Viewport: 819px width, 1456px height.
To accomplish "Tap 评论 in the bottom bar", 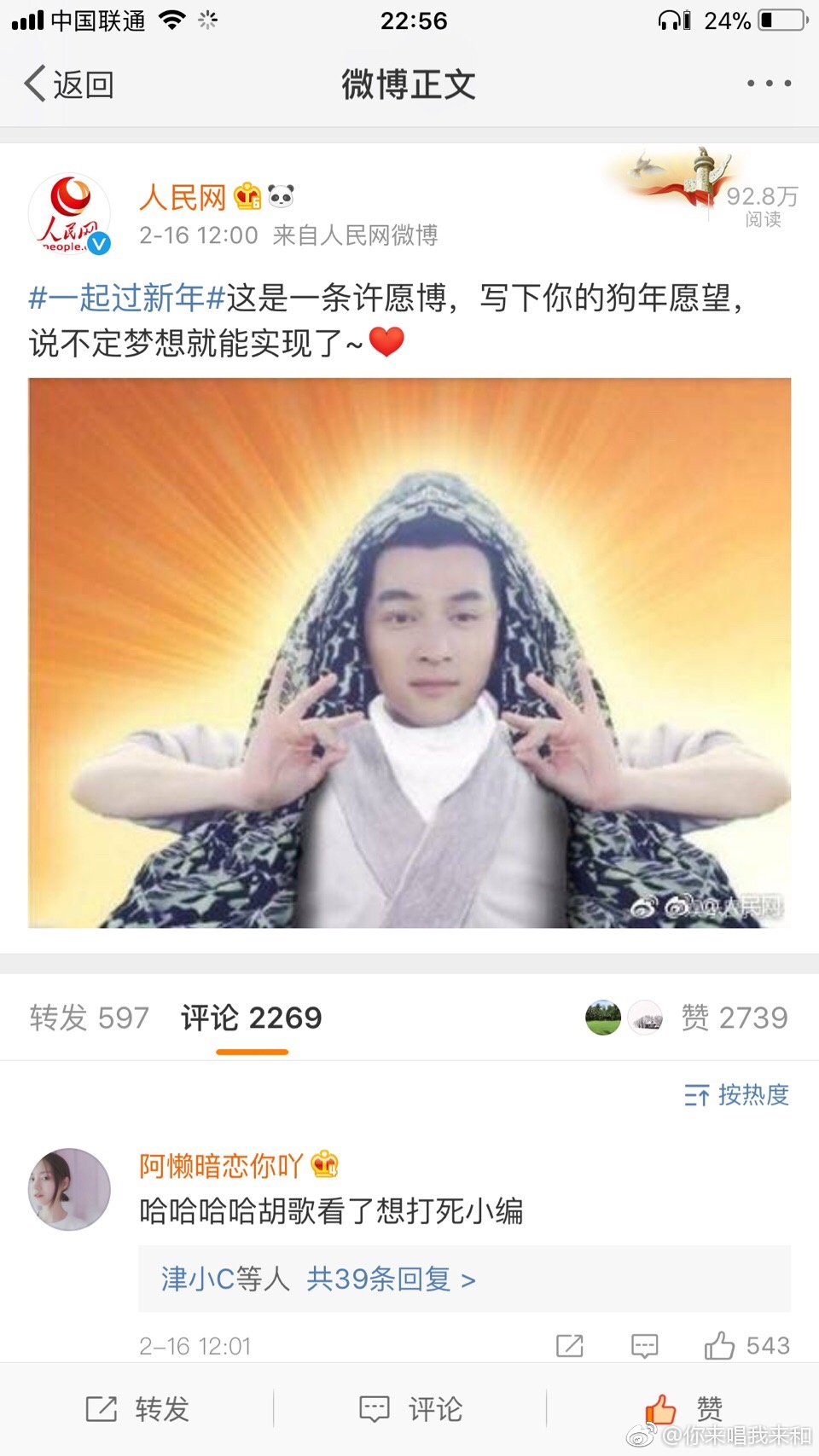I will pos(410,1409).
